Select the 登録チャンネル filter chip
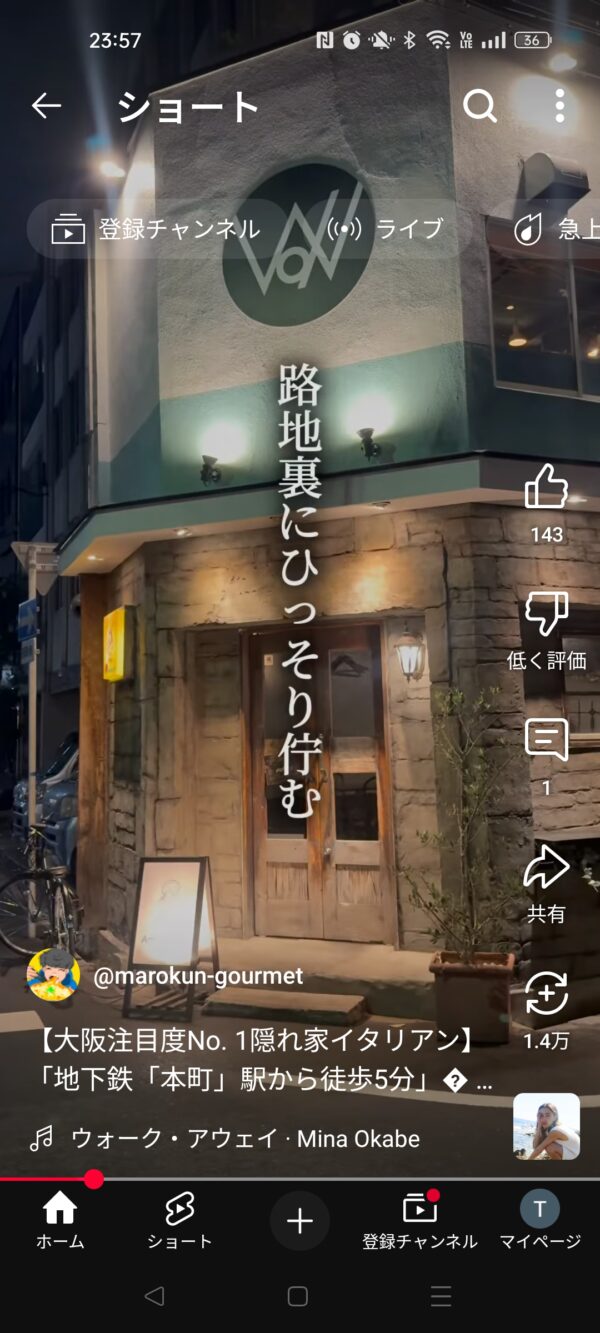This screenshot has height=1333, width=600. coord(156,229)
